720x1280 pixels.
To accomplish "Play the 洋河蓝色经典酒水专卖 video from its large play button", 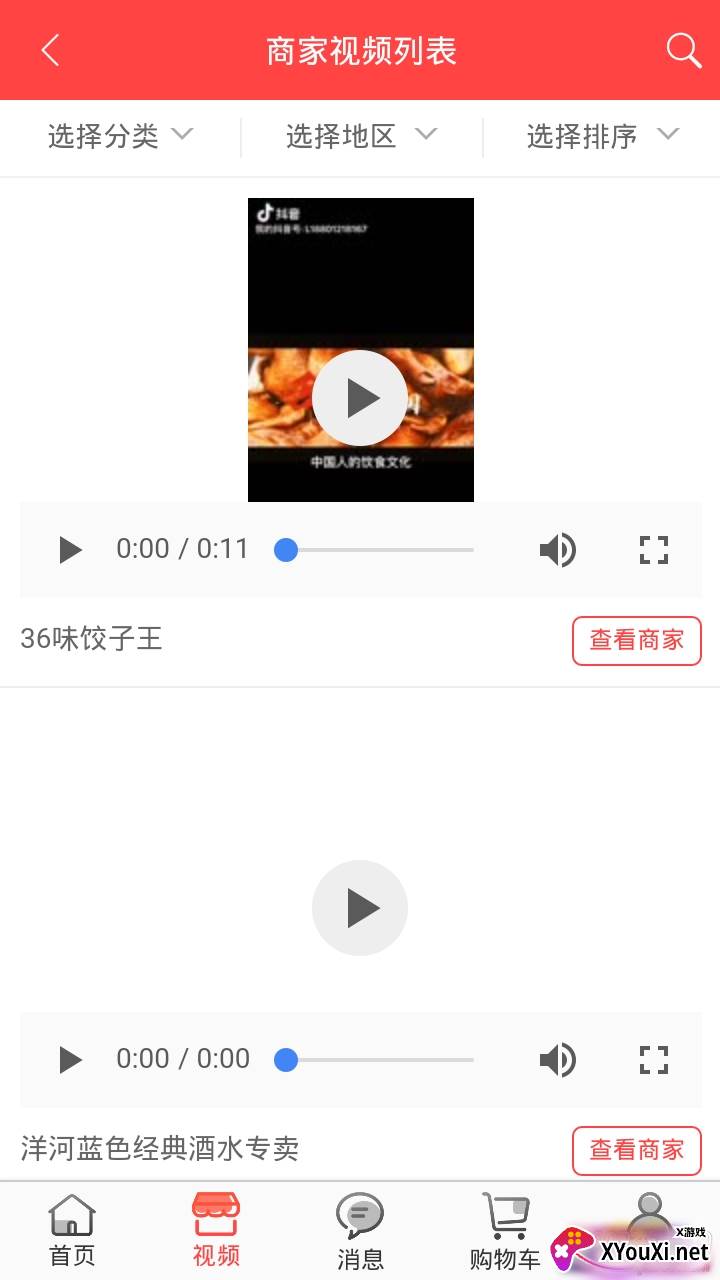I will point(360,908).
